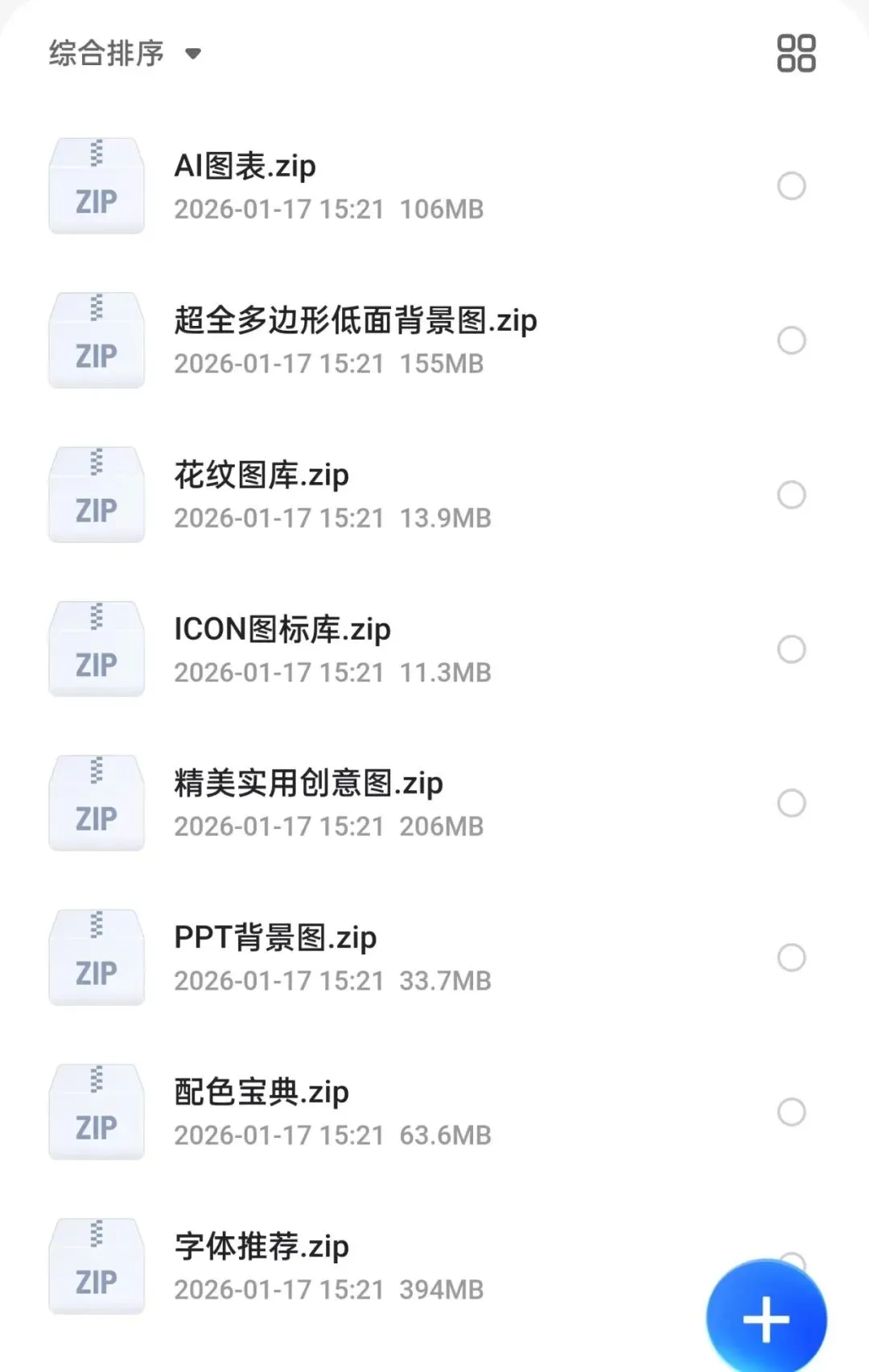
Task: Open 精美实用创意图.zip
Action: [x=308, y=784]
